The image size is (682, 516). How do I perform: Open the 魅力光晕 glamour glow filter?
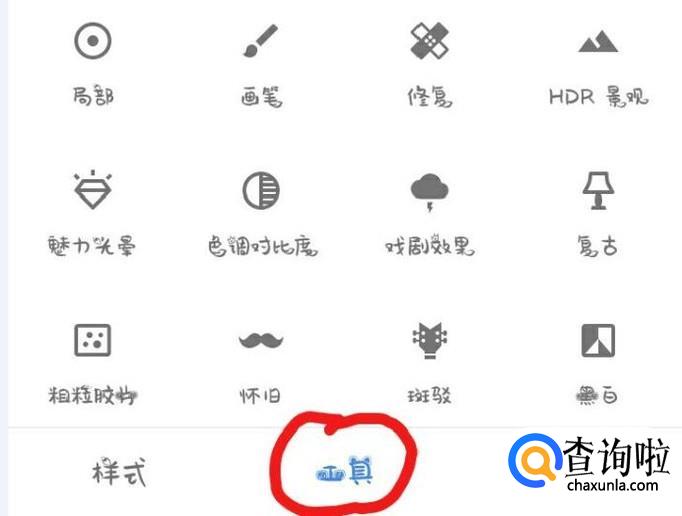click(x=93, y=210)
